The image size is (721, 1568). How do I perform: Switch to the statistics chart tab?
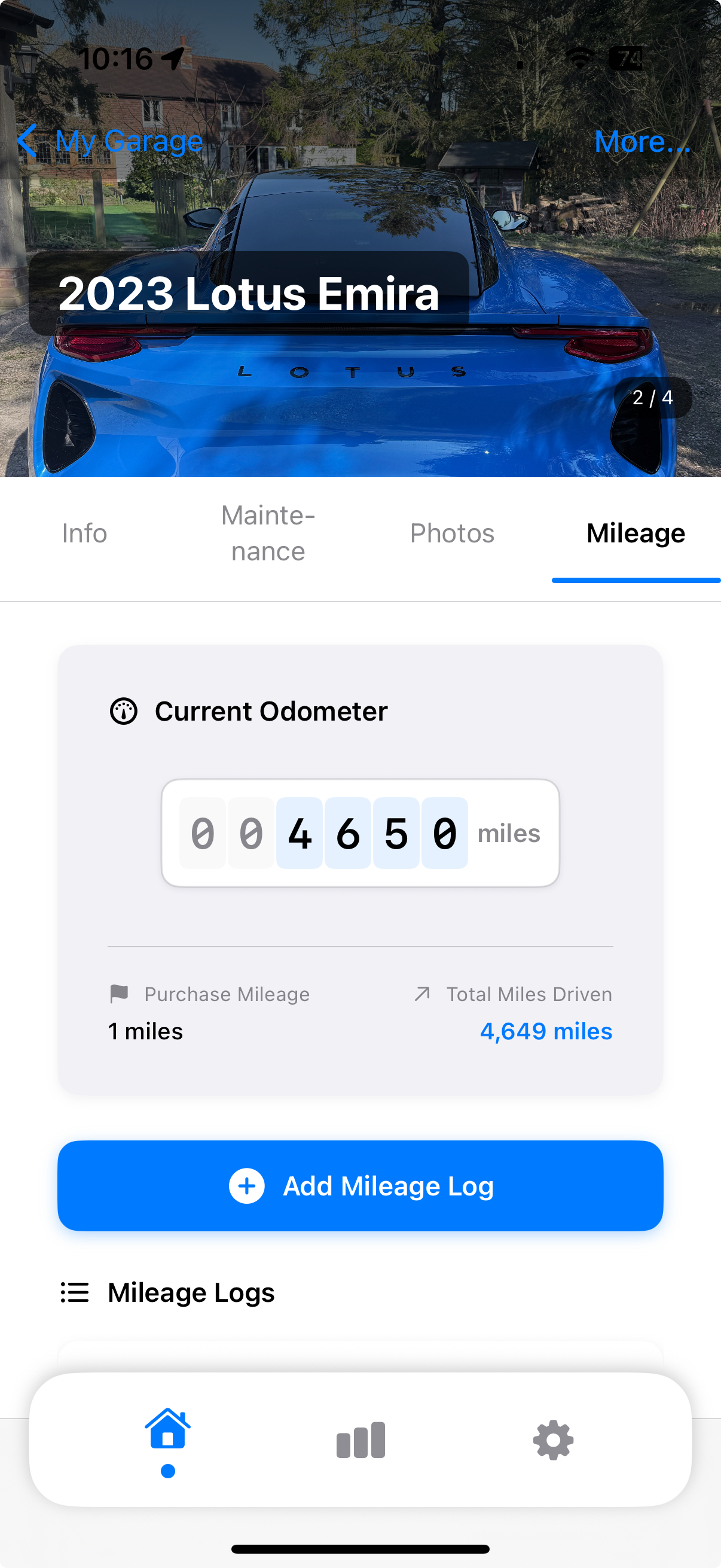tap(361, 1440)
